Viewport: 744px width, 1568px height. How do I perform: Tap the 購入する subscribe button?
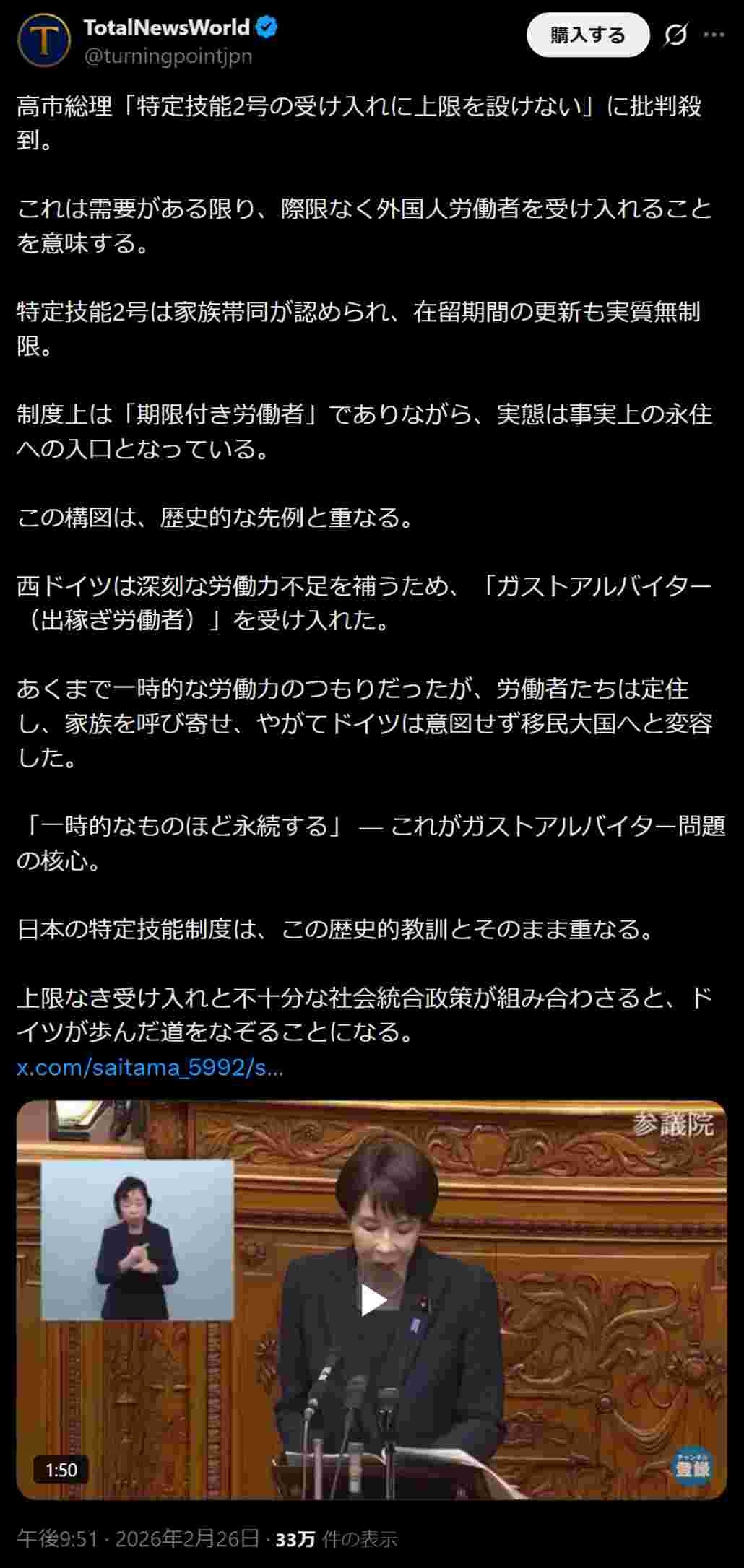tap(587, 35)
